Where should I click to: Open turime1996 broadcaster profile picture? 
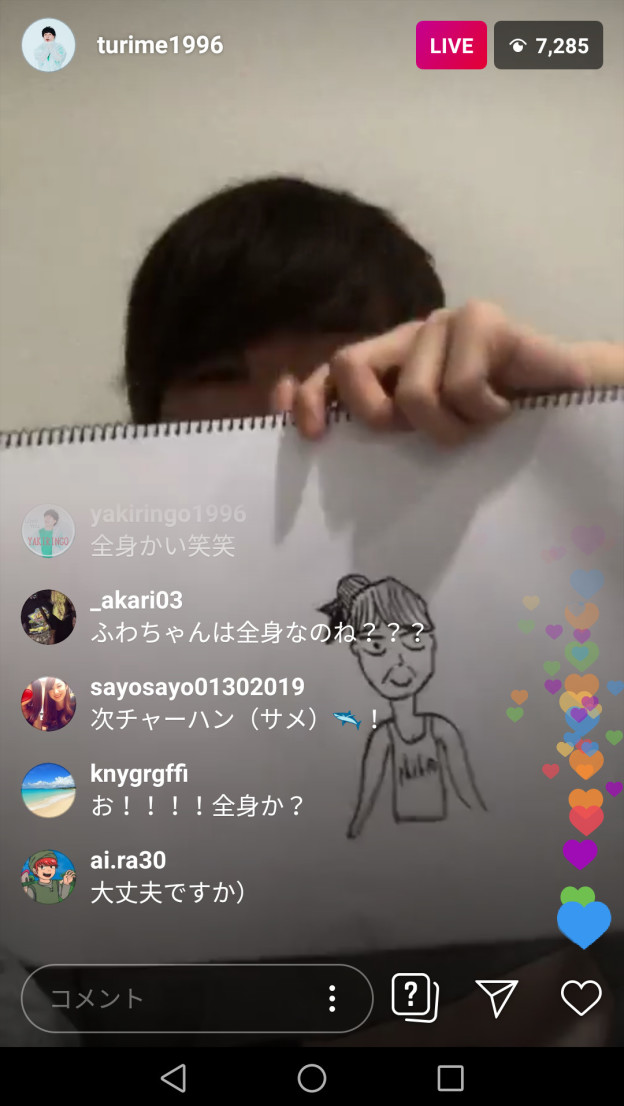48,45
